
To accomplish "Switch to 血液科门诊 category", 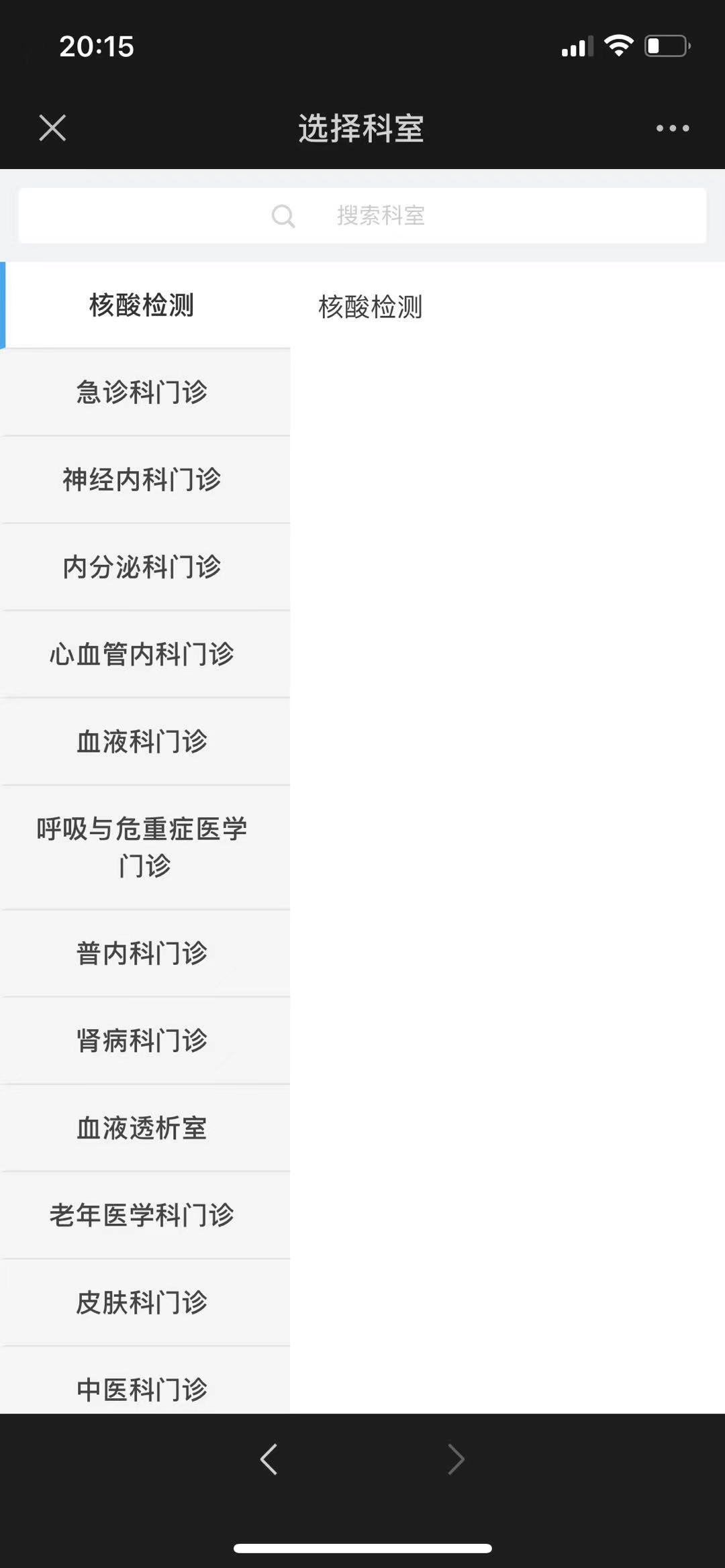I will coord(145,741).
